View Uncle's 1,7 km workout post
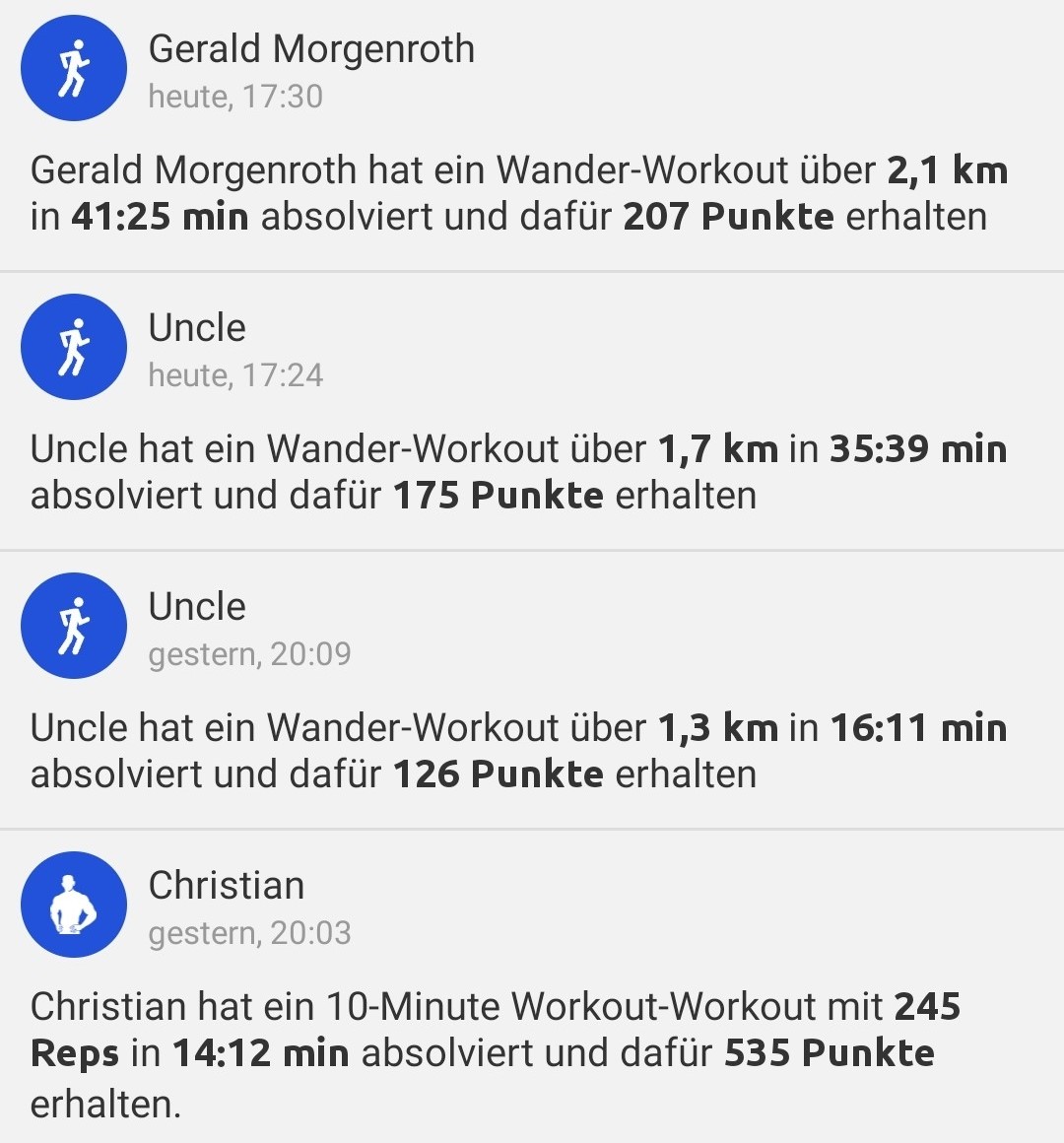 click(519, 471)
